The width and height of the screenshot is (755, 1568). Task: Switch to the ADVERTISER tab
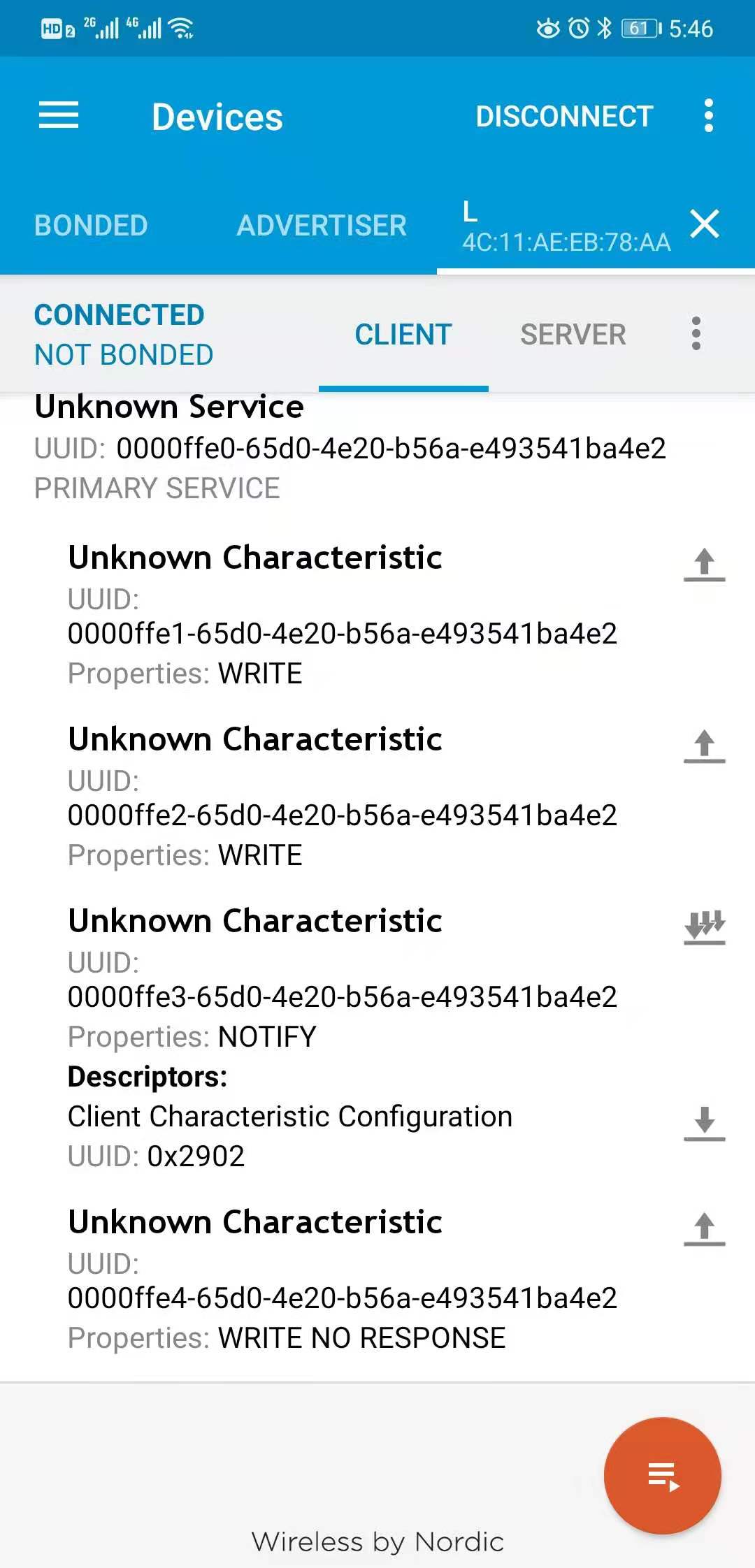click(322, 225)
